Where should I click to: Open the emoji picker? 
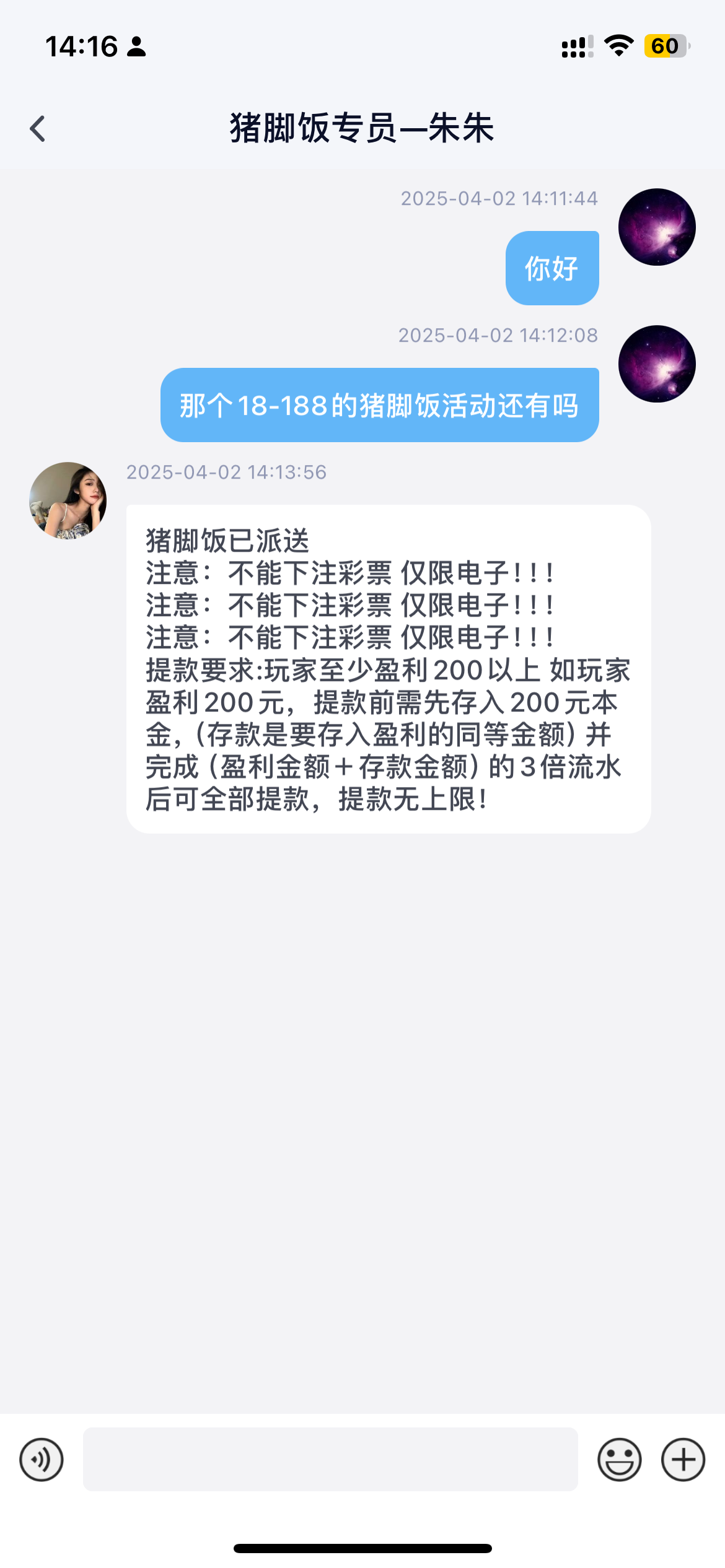tap(619, 1460)
